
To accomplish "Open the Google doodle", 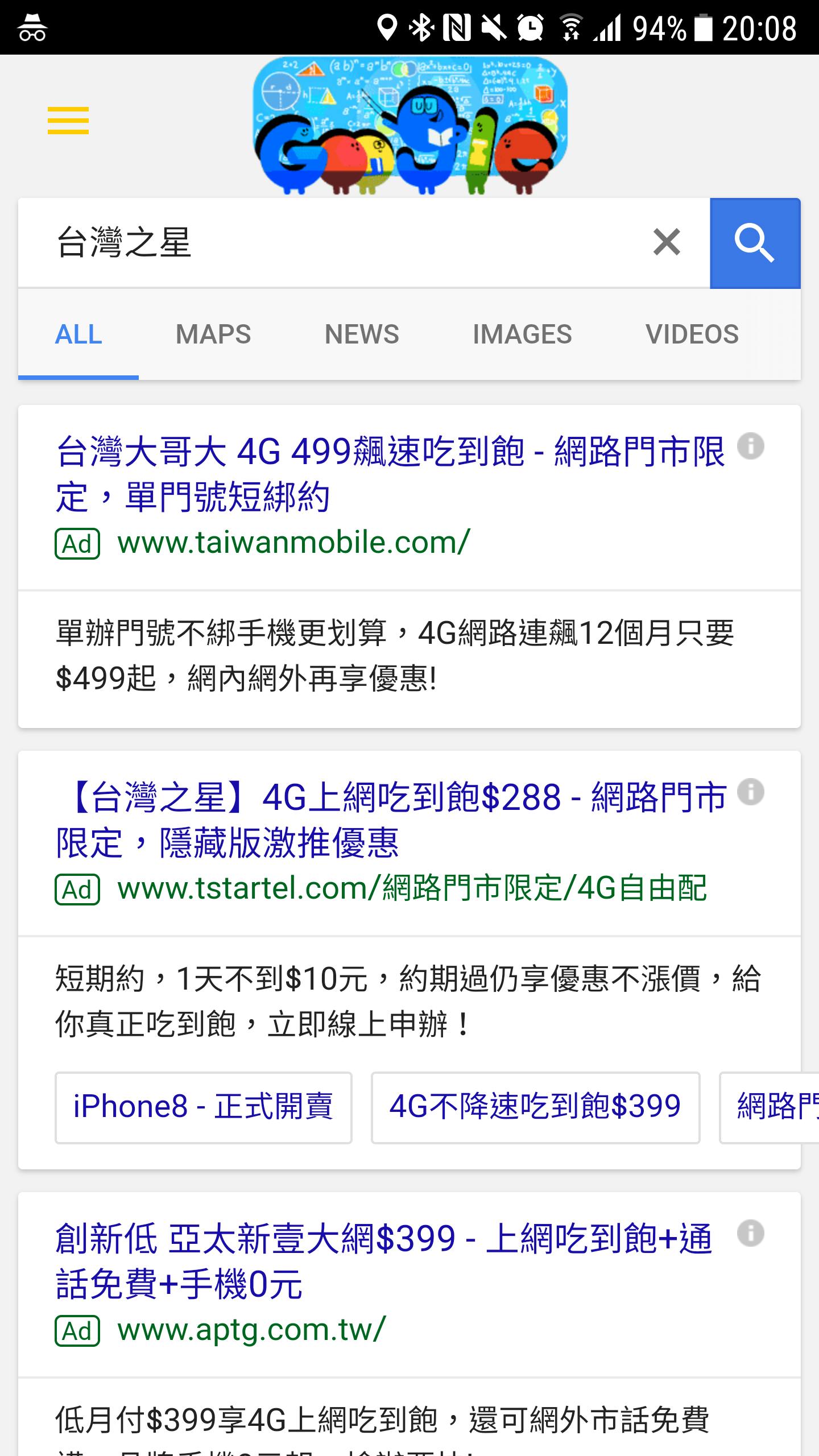I will tap(409, 125).
